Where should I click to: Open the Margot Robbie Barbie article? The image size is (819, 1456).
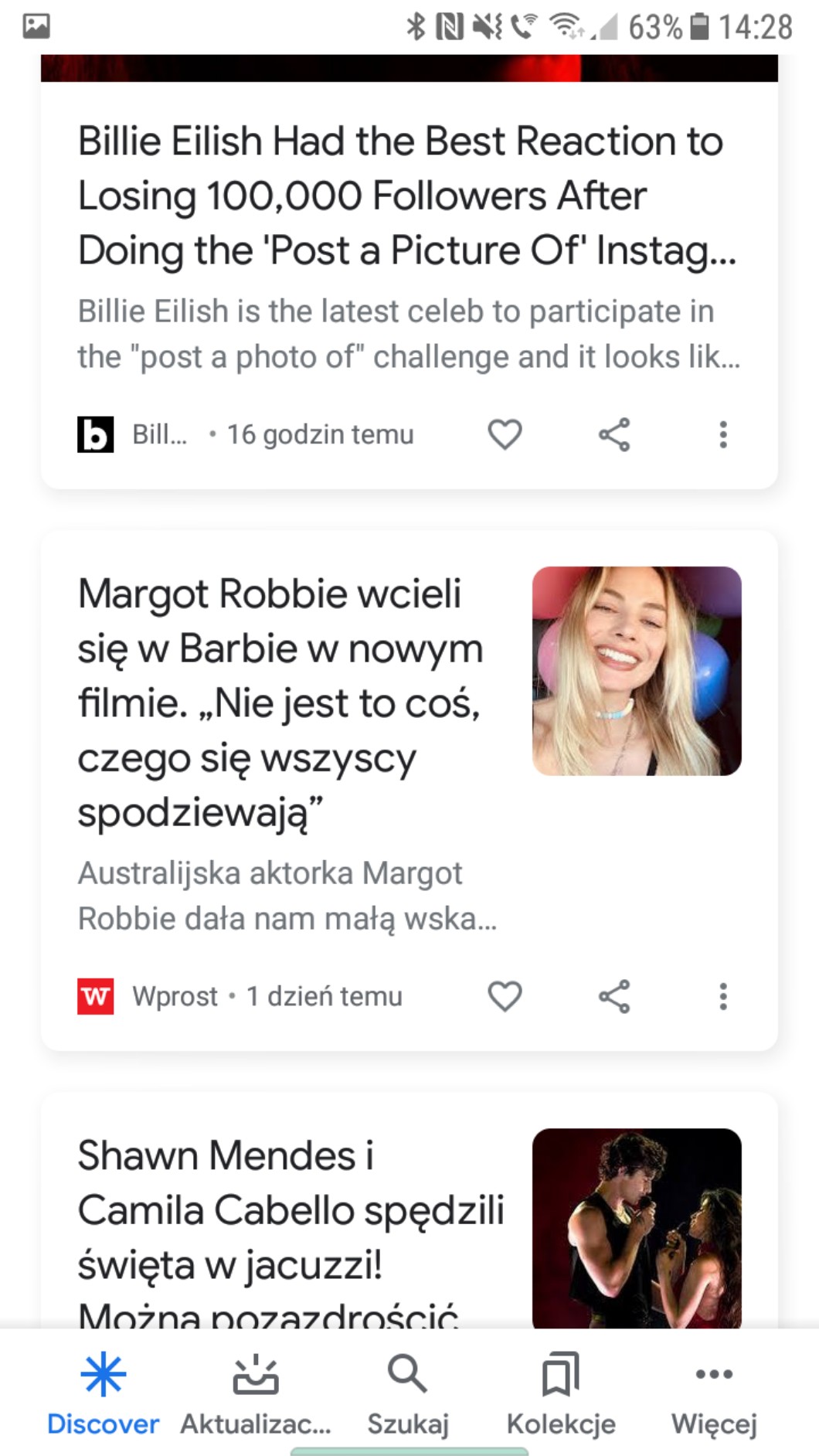(x=280, y=702)
